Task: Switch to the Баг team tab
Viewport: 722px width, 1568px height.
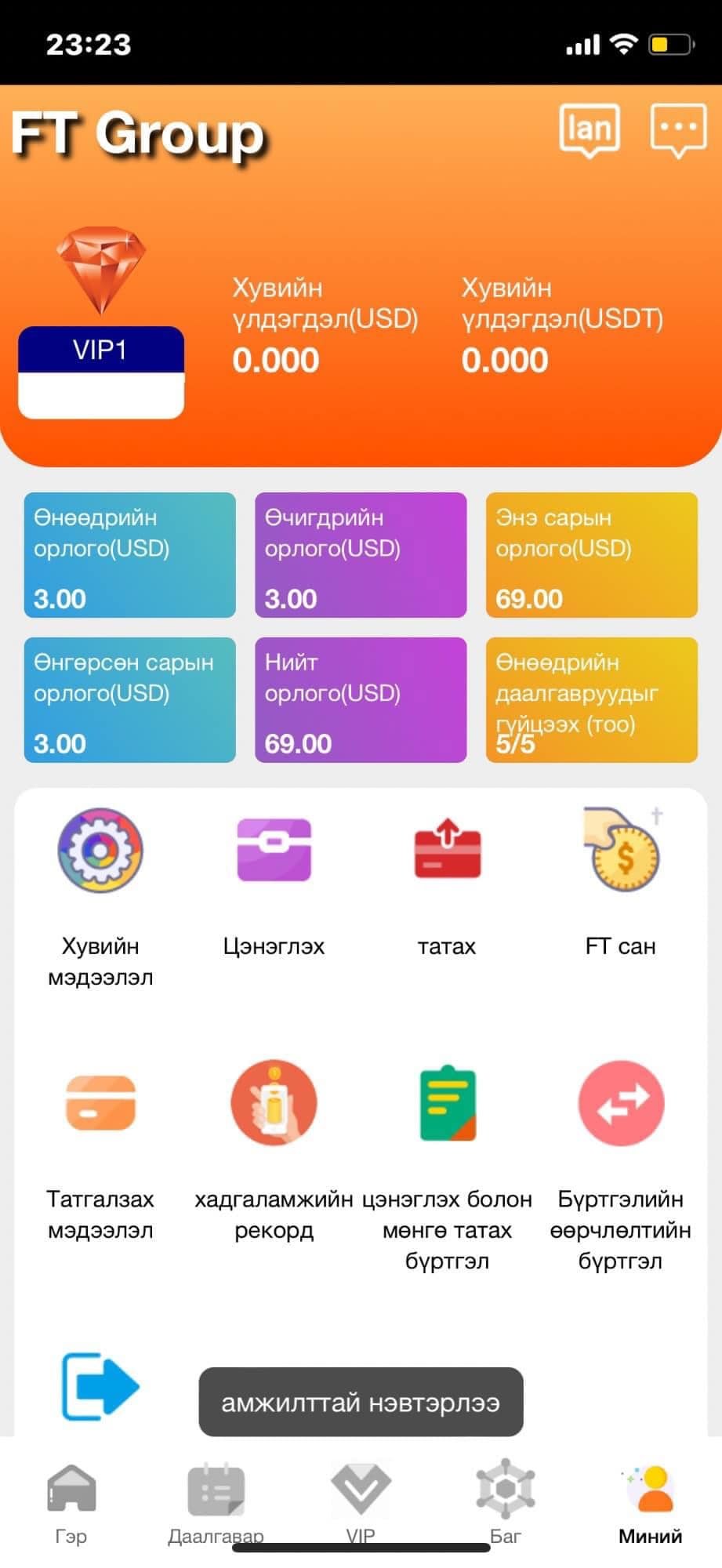Action: pos(506,1501)
